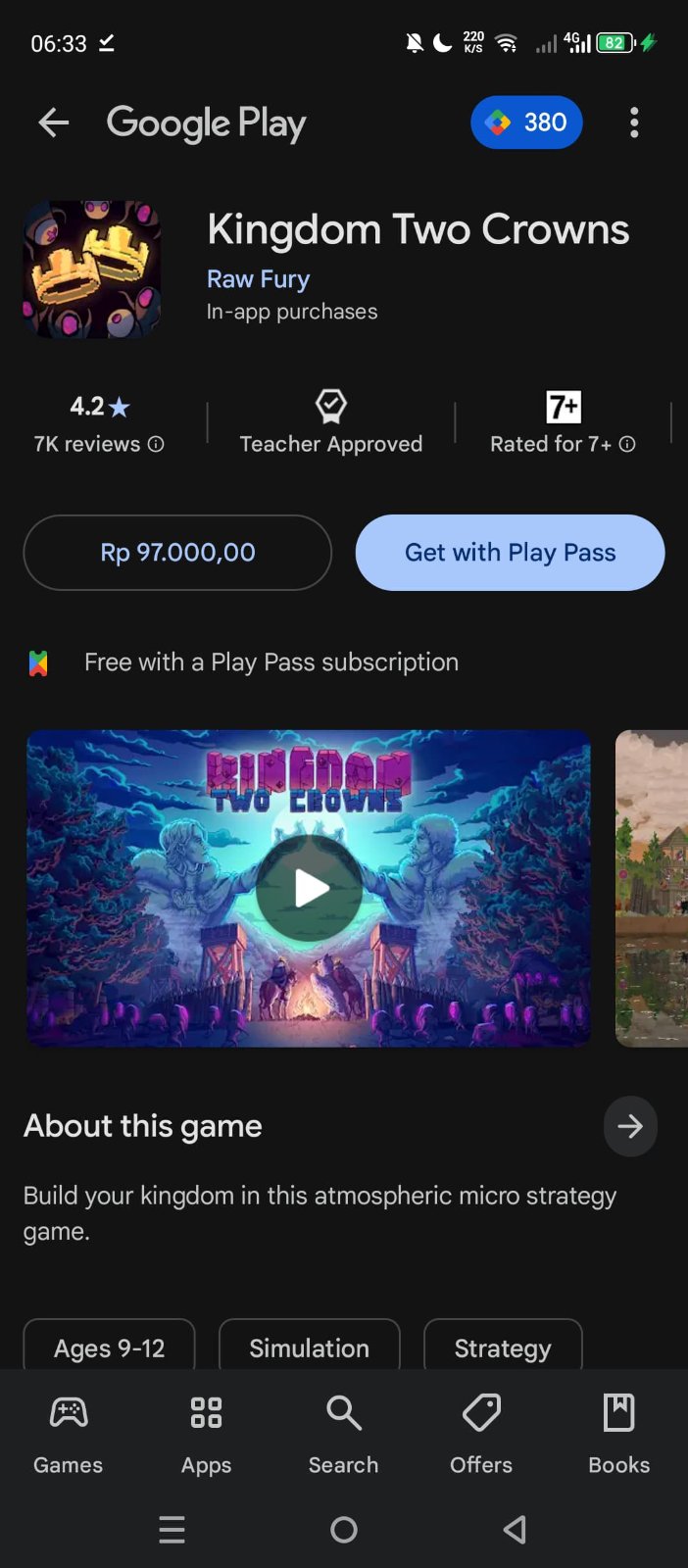The width and height of the screenshot is (688, 1568).
Task: Switch to the Apps tab
Action: (206, 1435)
